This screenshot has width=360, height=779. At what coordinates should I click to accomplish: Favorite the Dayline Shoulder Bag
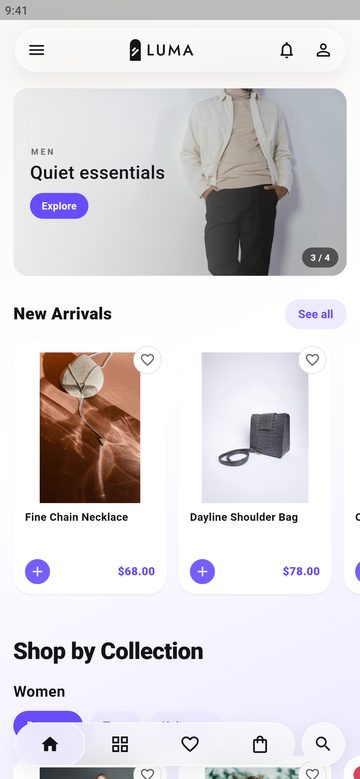(312, 359)
